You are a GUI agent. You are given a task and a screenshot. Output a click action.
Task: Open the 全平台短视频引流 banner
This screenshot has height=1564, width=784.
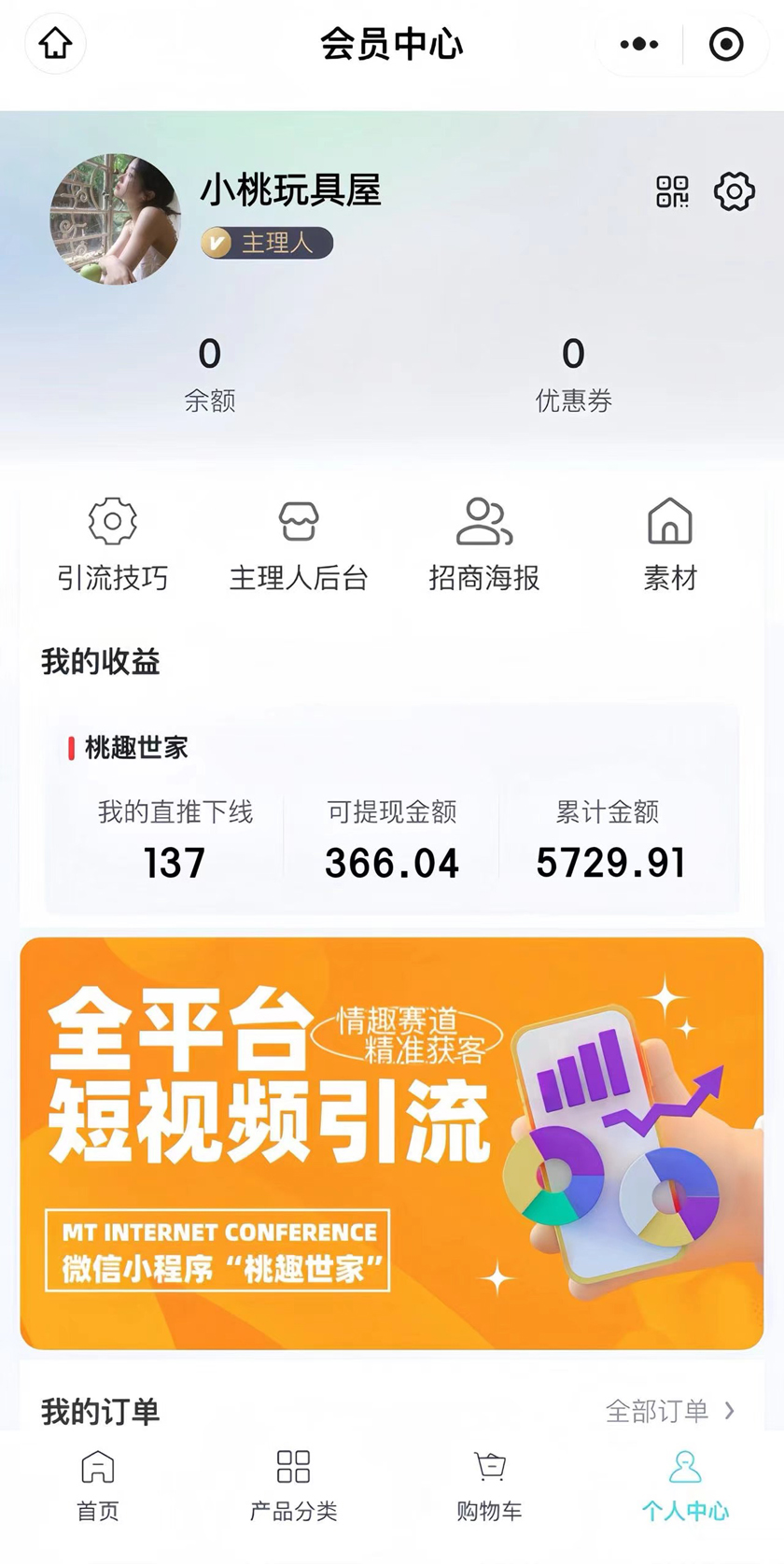coord(392,1143)
